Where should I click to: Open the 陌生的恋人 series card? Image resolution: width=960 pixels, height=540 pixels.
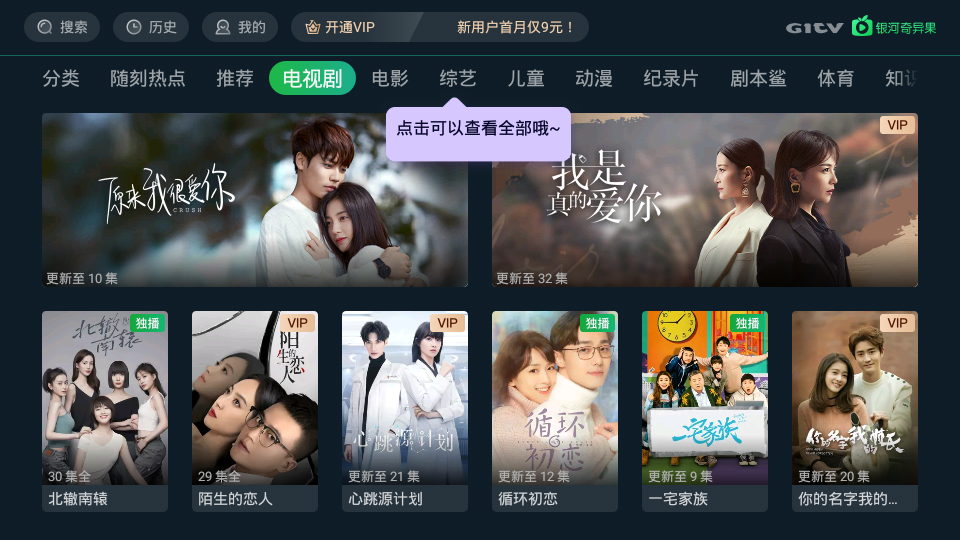(255, 410)
